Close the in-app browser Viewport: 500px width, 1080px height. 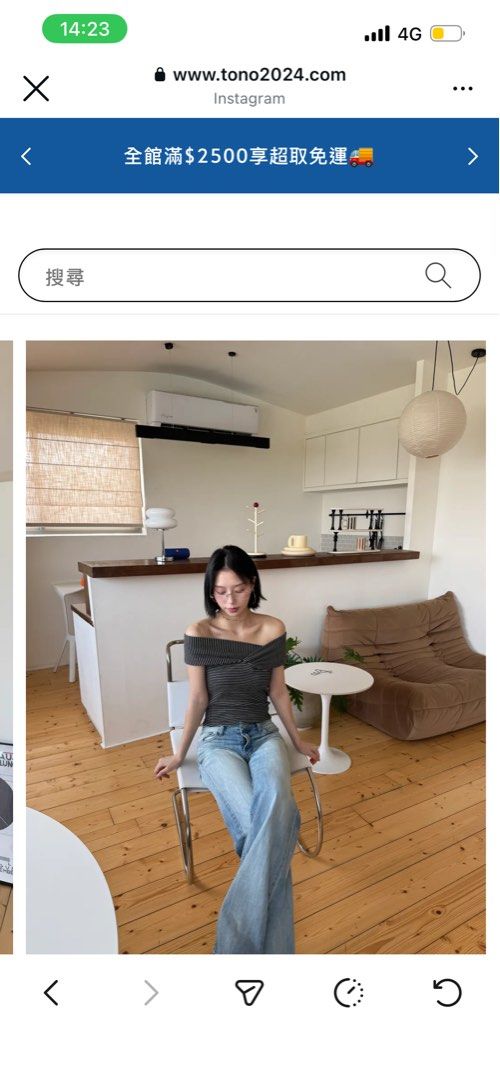coord(36,88)
